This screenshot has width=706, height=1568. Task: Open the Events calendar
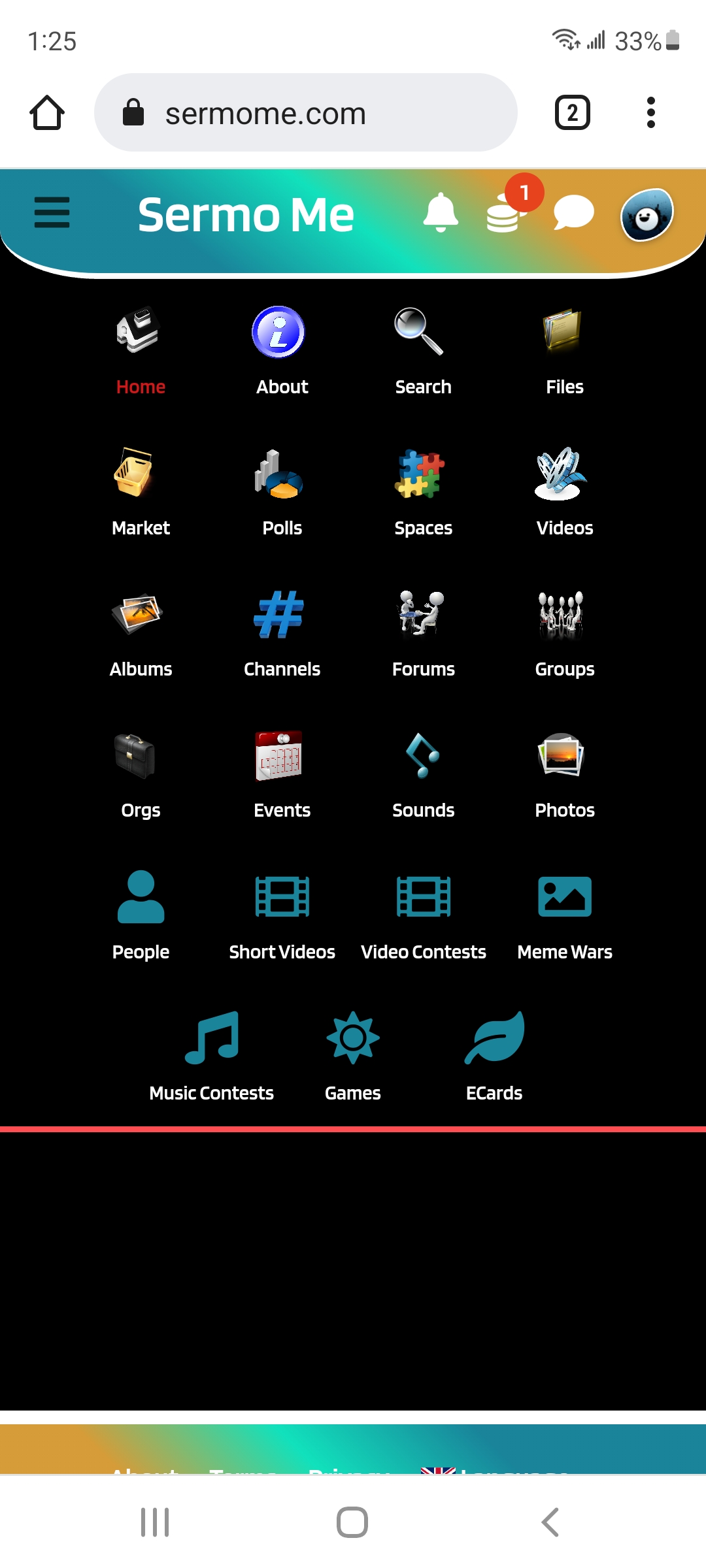tap(282, 774)
